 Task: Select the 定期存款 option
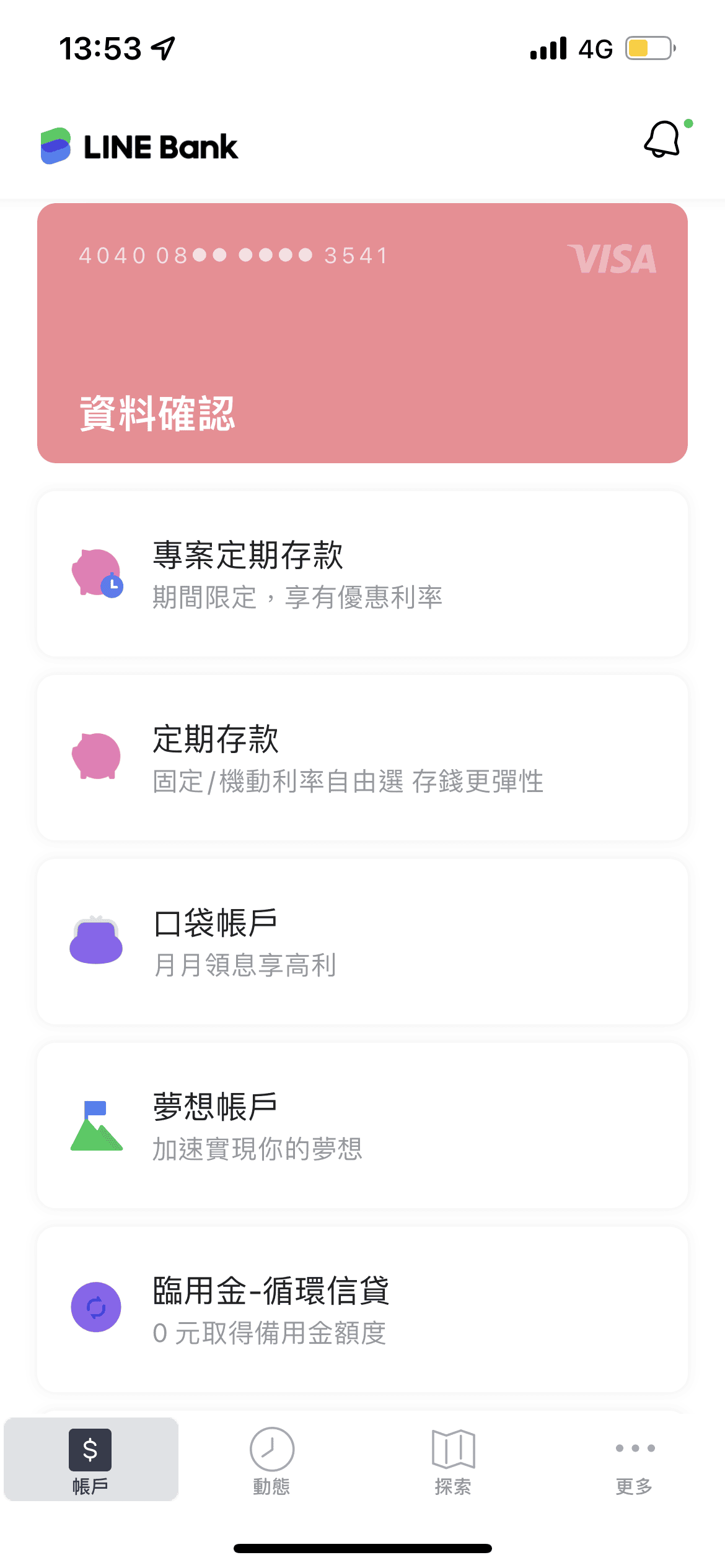pyautogui.click(x=362, y=757)
